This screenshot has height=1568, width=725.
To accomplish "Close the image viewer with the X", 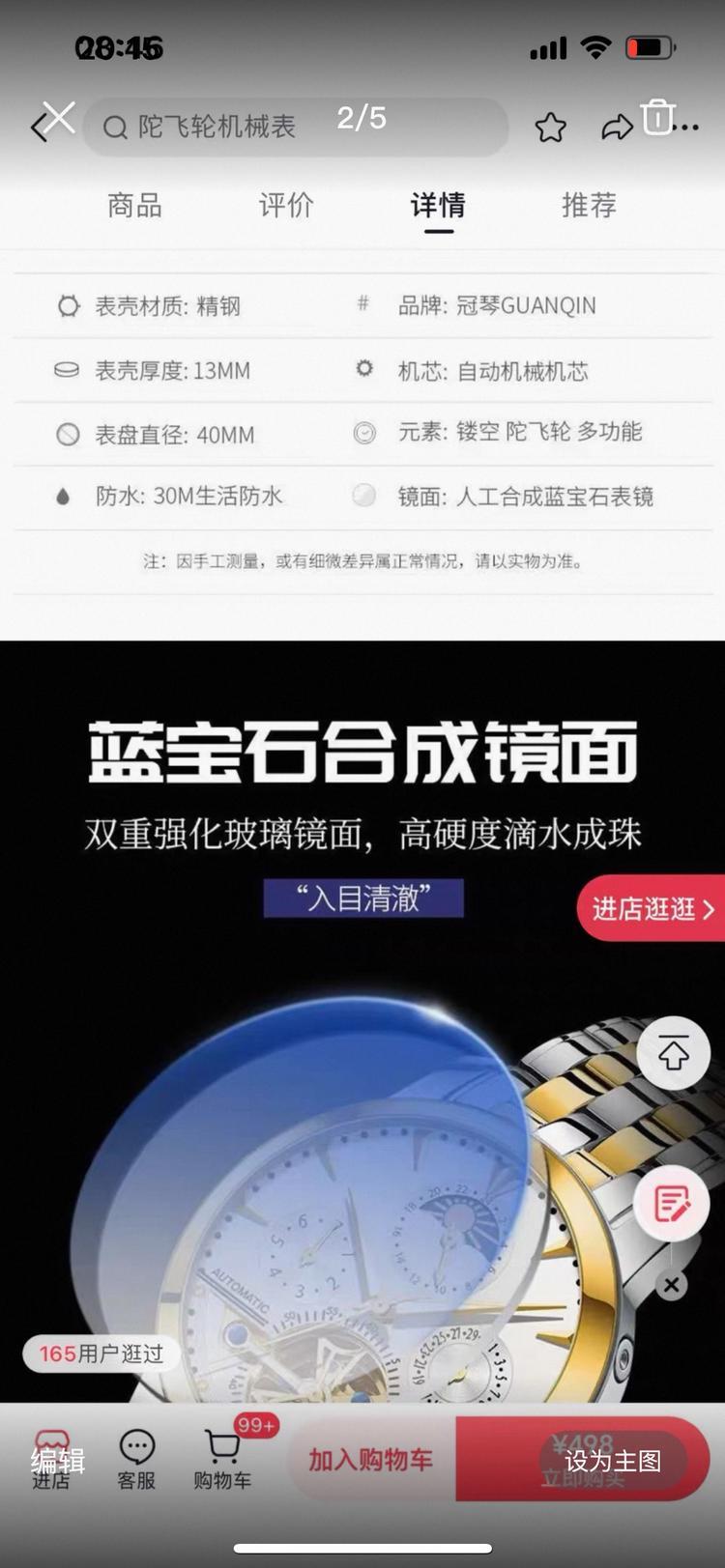I will coord(59,118).
